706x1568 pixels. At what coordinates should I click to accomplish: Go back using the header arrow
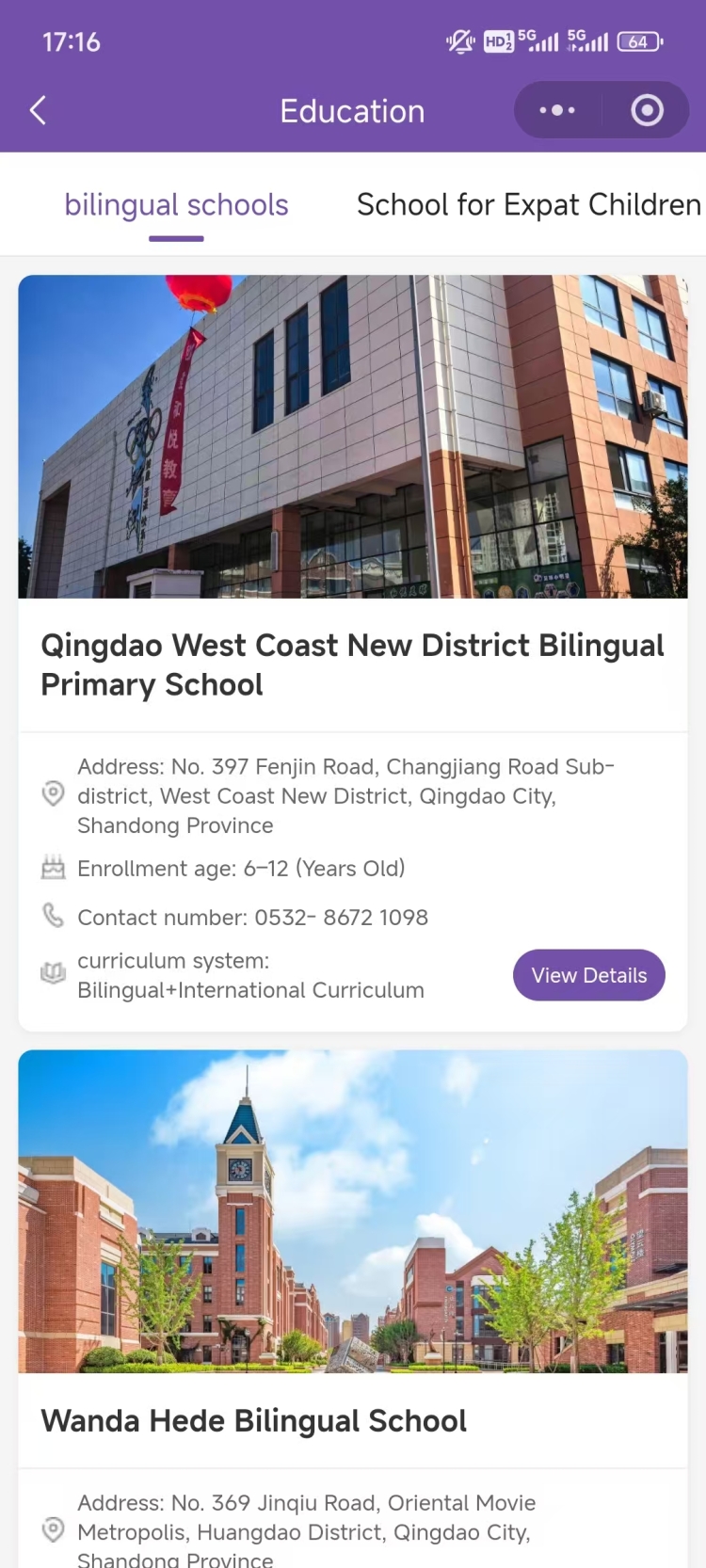click(x=38, y=111)
